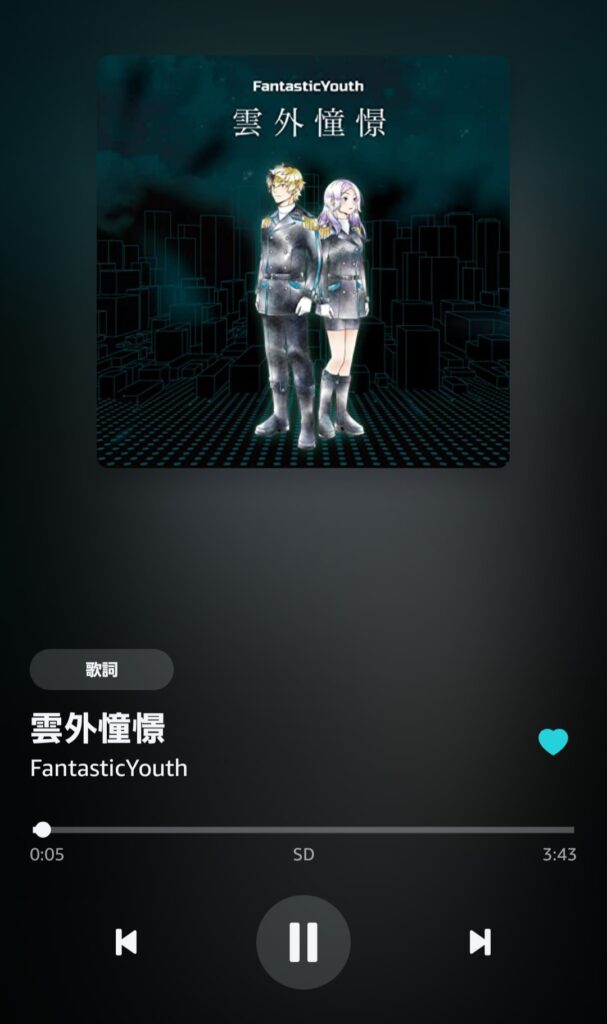Open the FantasticYouth artist name
This screenshot has height=1024, width=607.
(x=108, y=768)
